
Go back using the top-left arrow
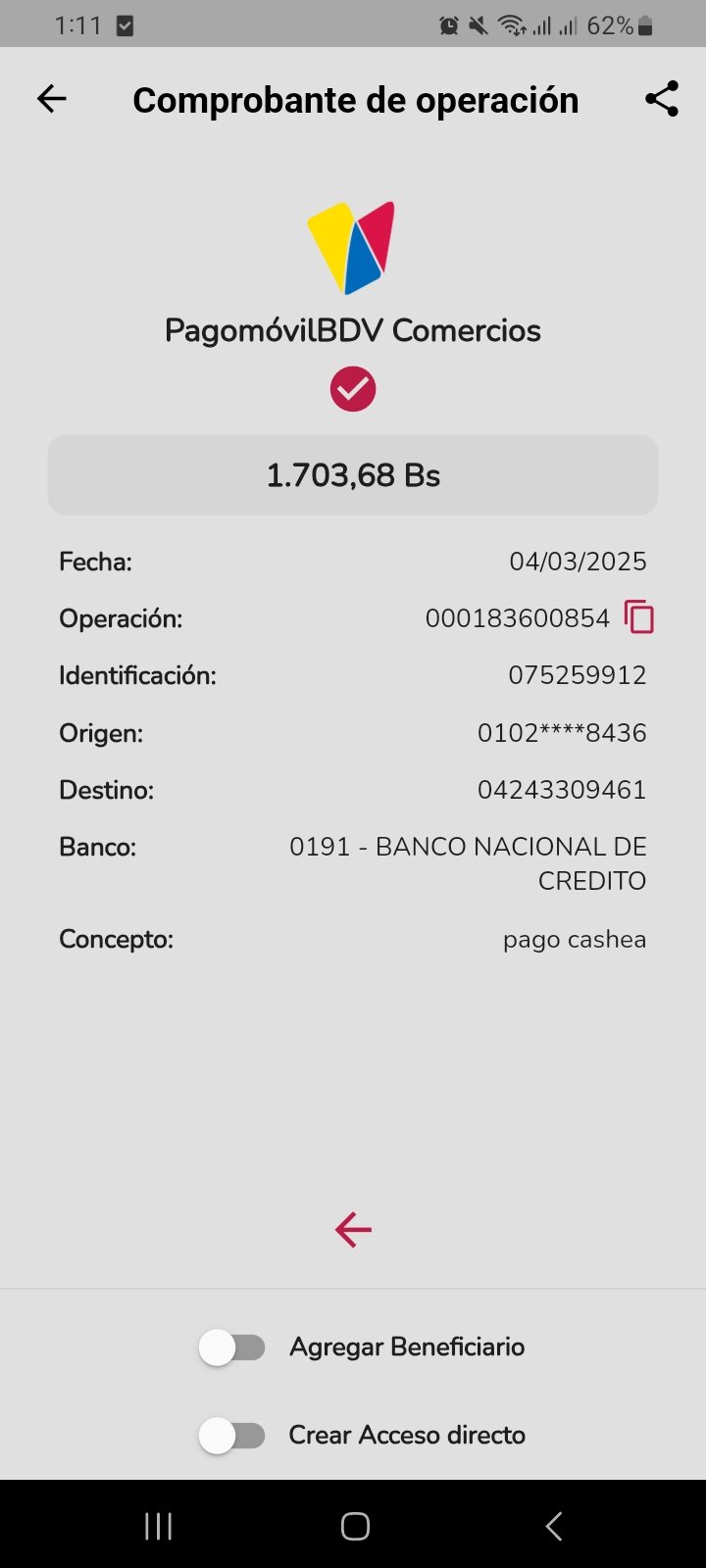click(52, 99)
